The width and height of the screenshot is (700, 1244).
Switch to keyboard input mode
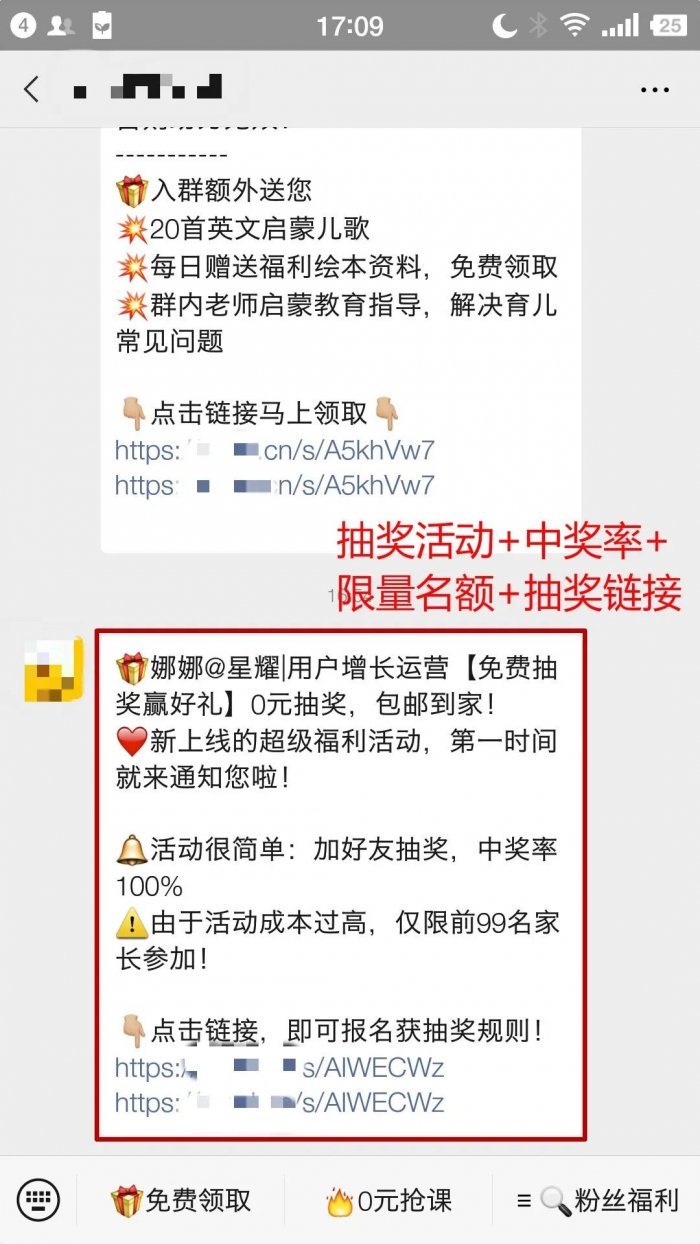click(x=38, y=1199)
